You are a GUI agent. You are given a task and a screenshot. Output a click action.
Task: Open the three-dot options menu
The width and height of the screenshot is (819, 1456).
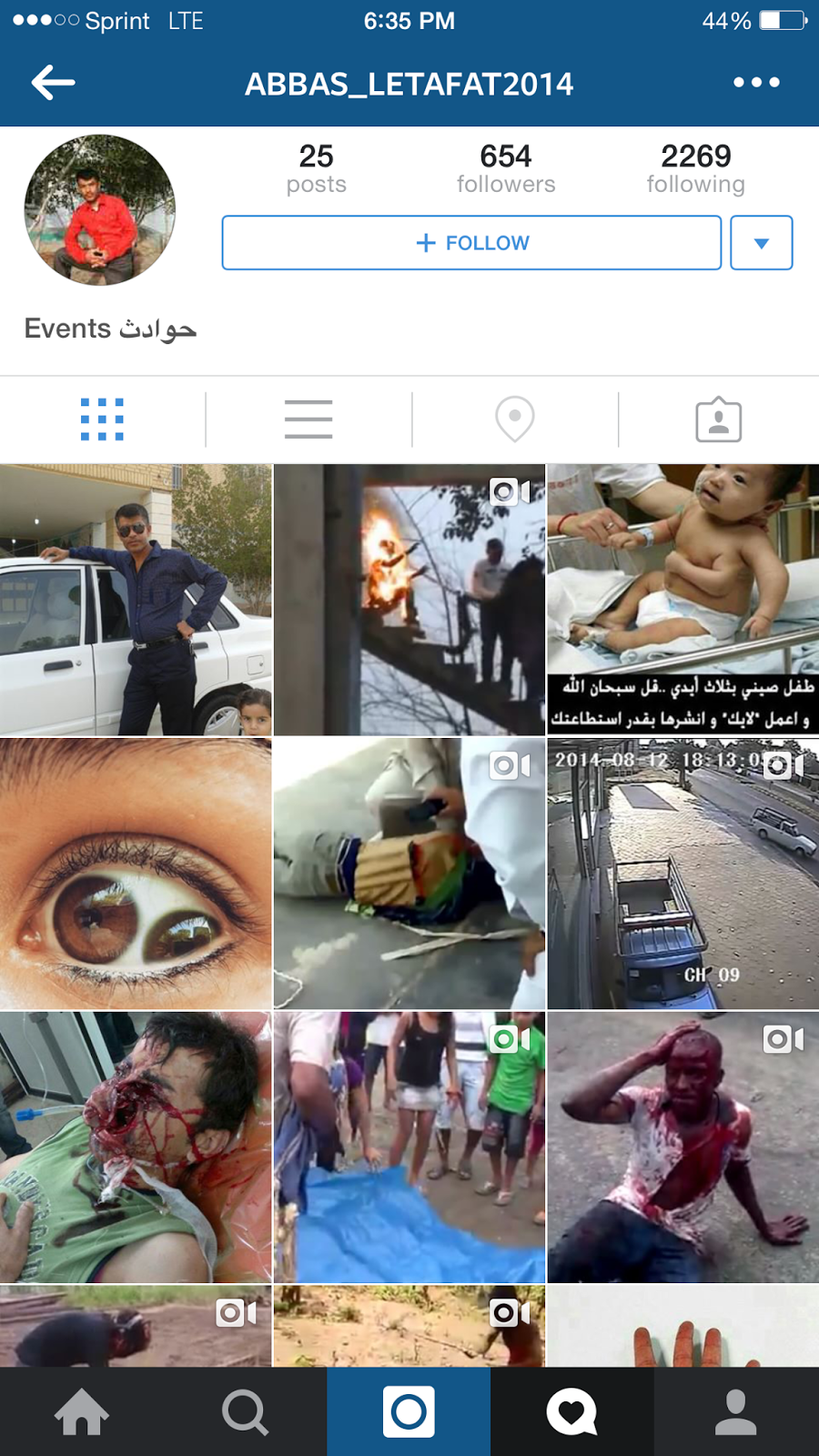pyautogui.click(x=756, y=83)
